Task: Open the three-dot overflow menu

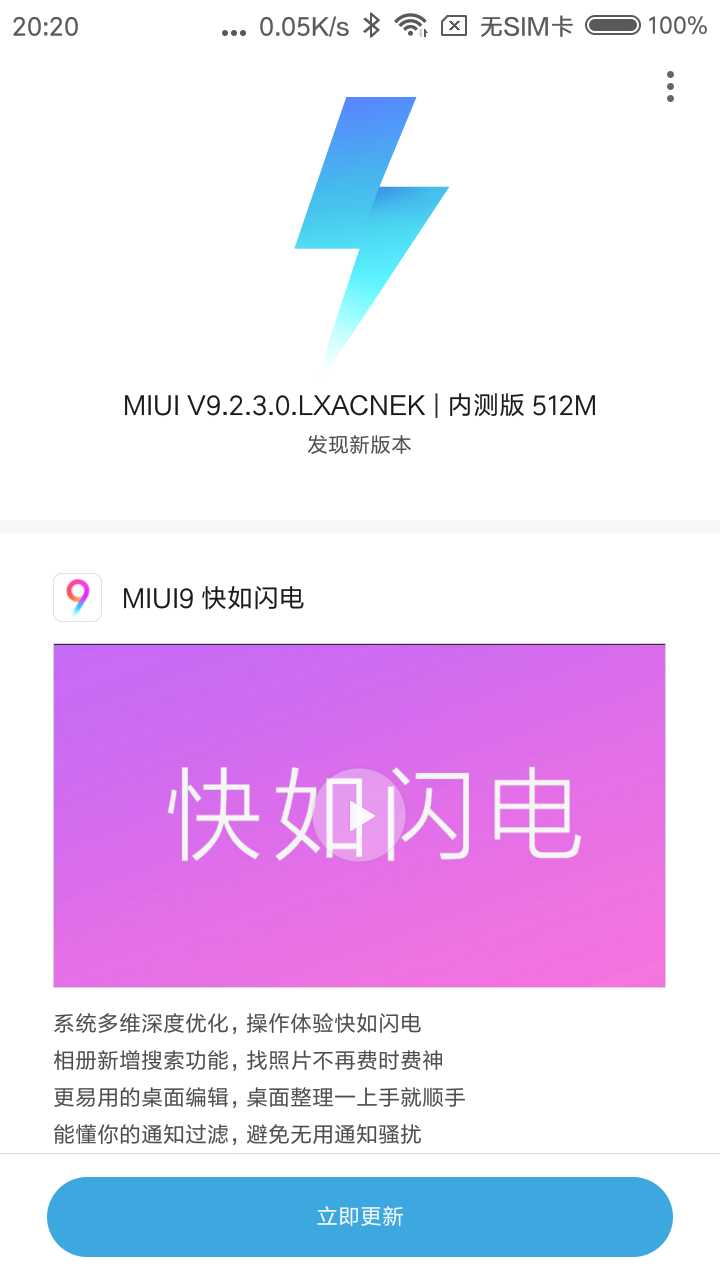Action: click(x=670, y=87)
